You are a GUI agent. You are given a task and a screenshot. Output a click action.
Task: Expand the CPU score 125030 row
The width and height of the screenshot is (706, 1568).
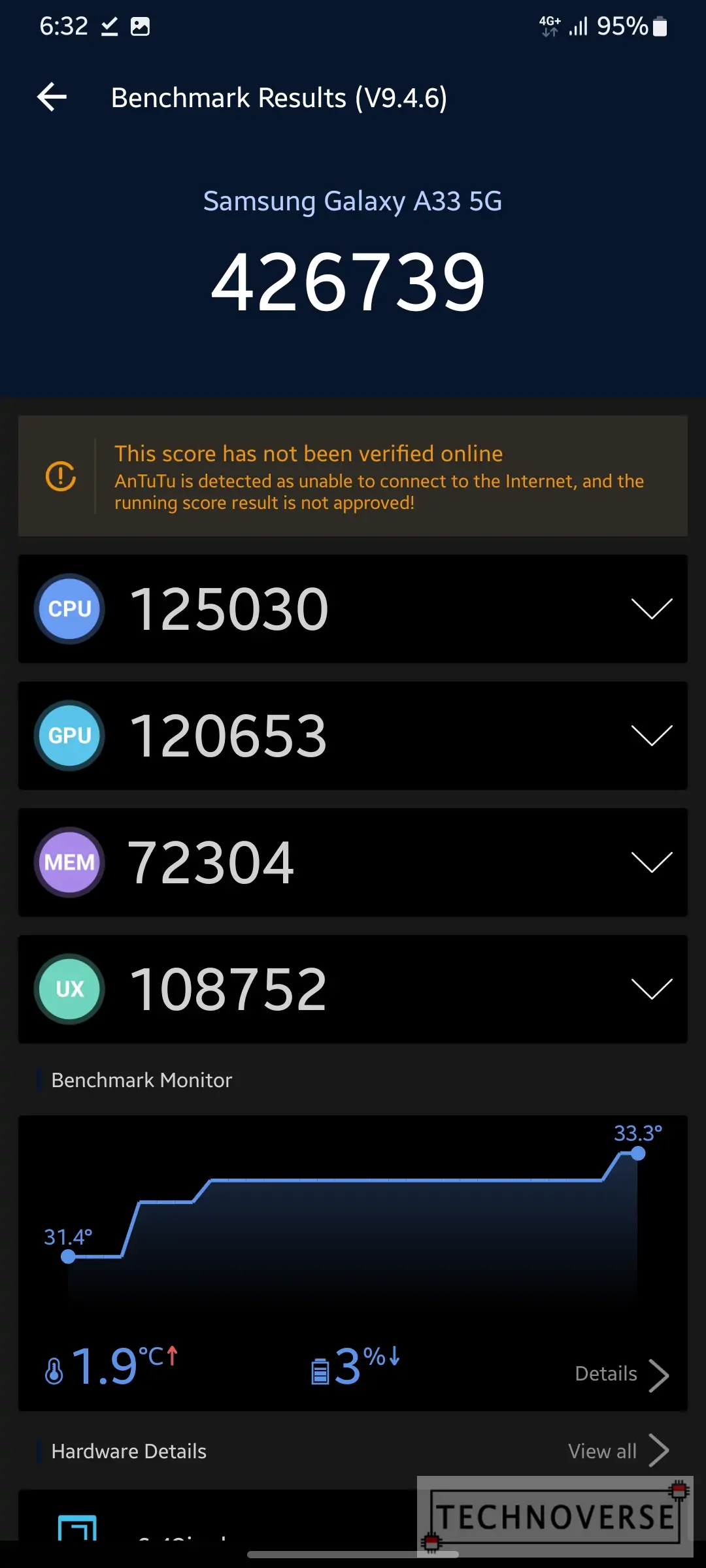point(353,609)
